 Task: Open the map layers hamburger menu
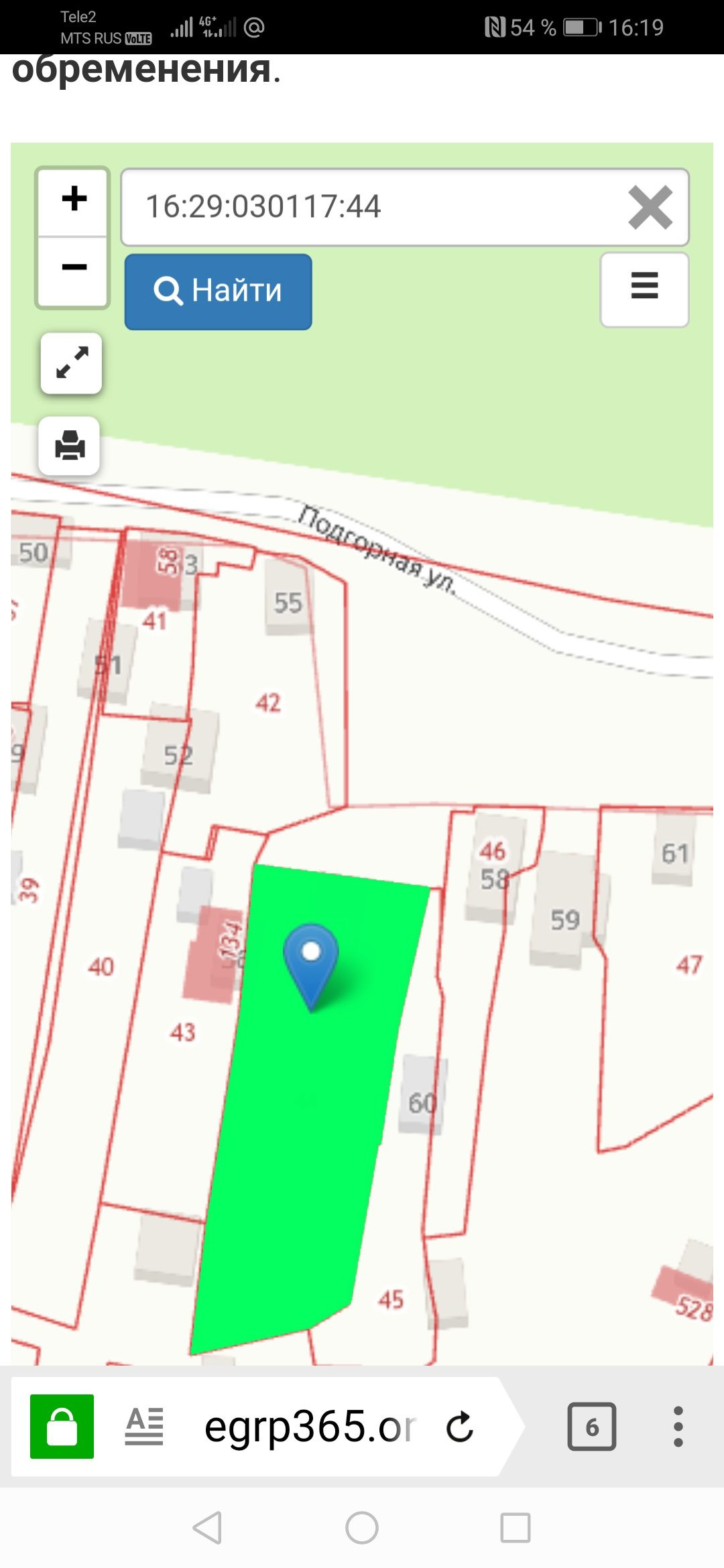(644, 288)
